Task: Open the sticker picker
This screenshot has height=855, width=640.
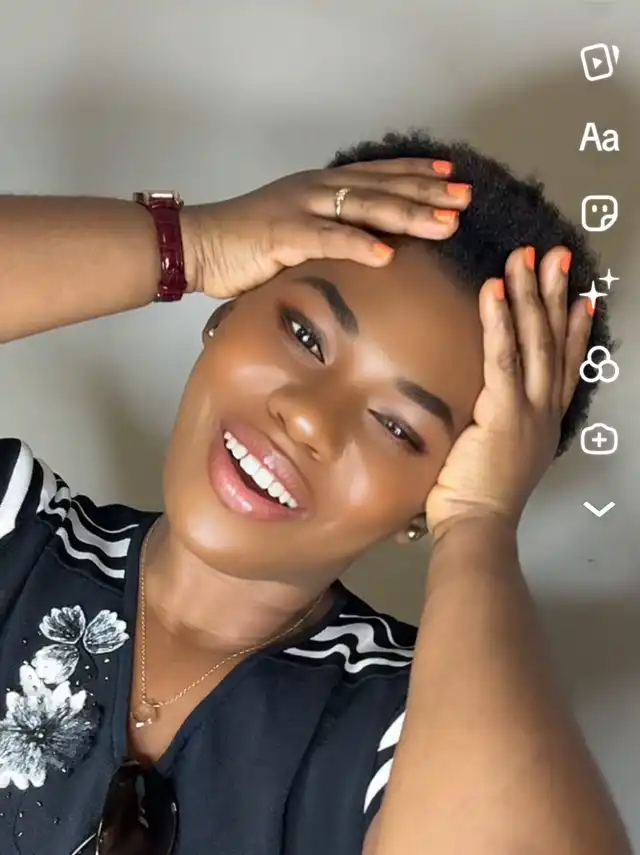Action: pyautogui.click(x=599, y=213)
